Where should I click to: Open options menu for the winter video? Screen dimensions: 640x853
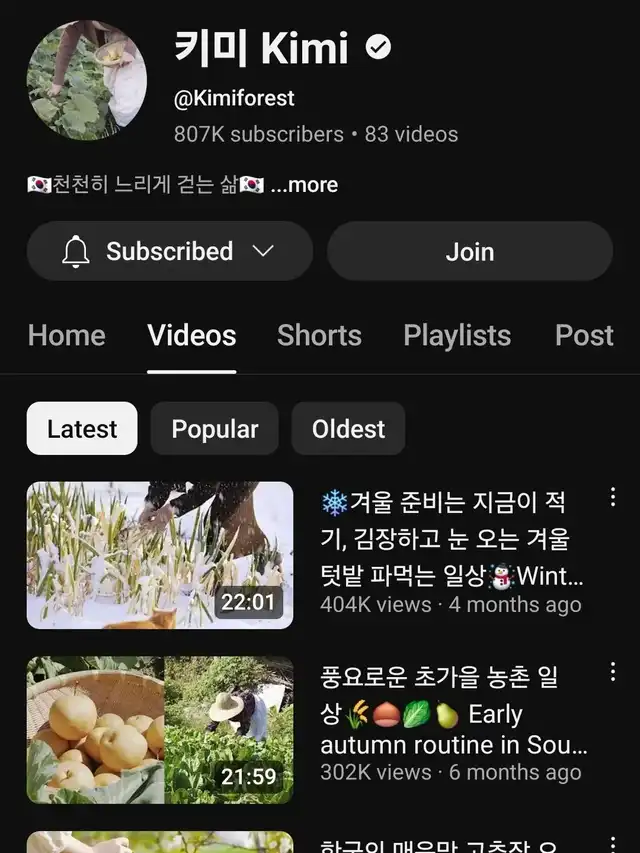[612, 497]
